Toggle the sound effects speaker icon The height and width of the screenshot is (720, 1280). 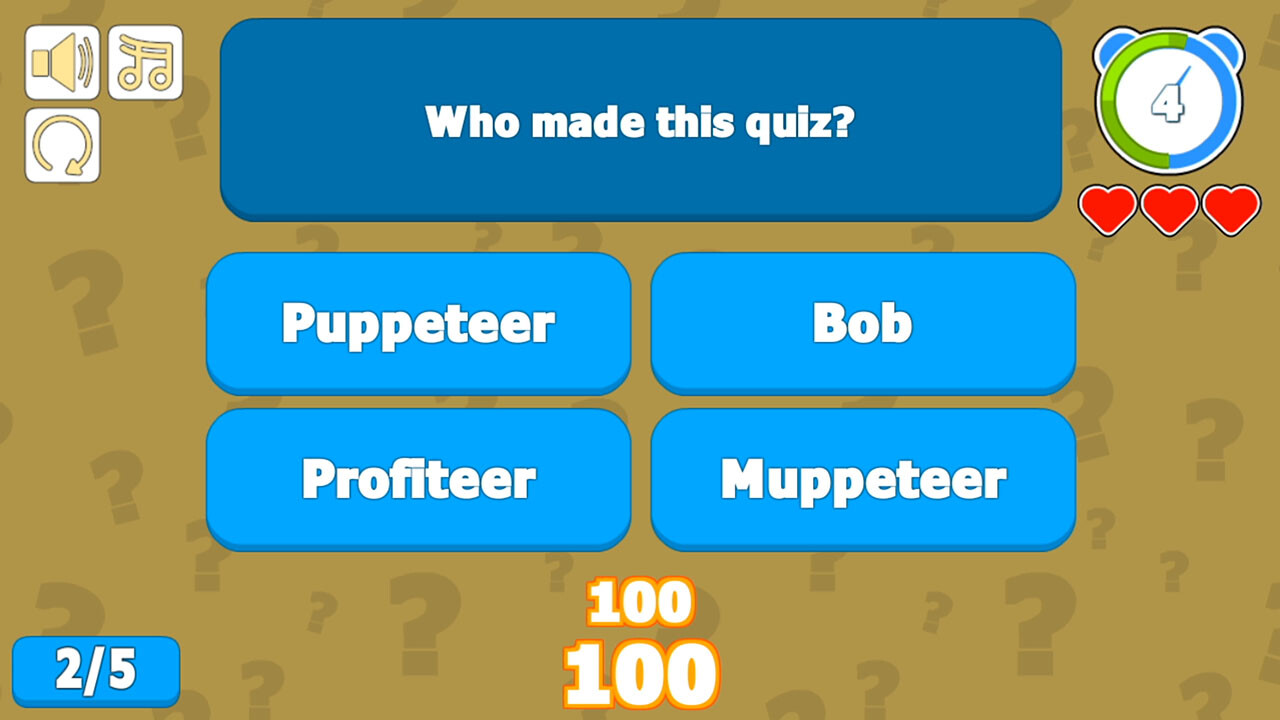point(62,62)
